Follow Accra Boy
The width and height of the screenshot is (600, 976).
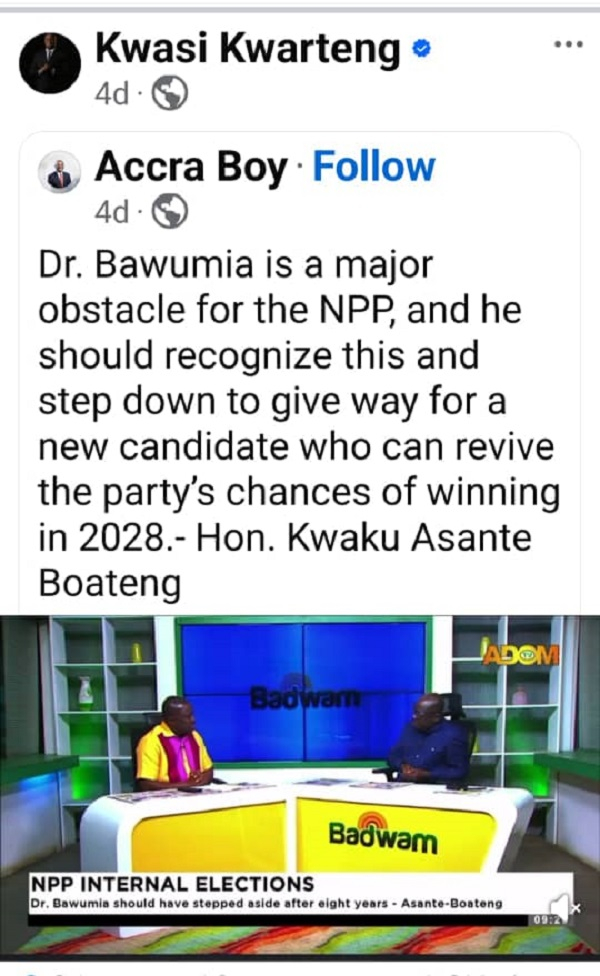click(373, 167)
